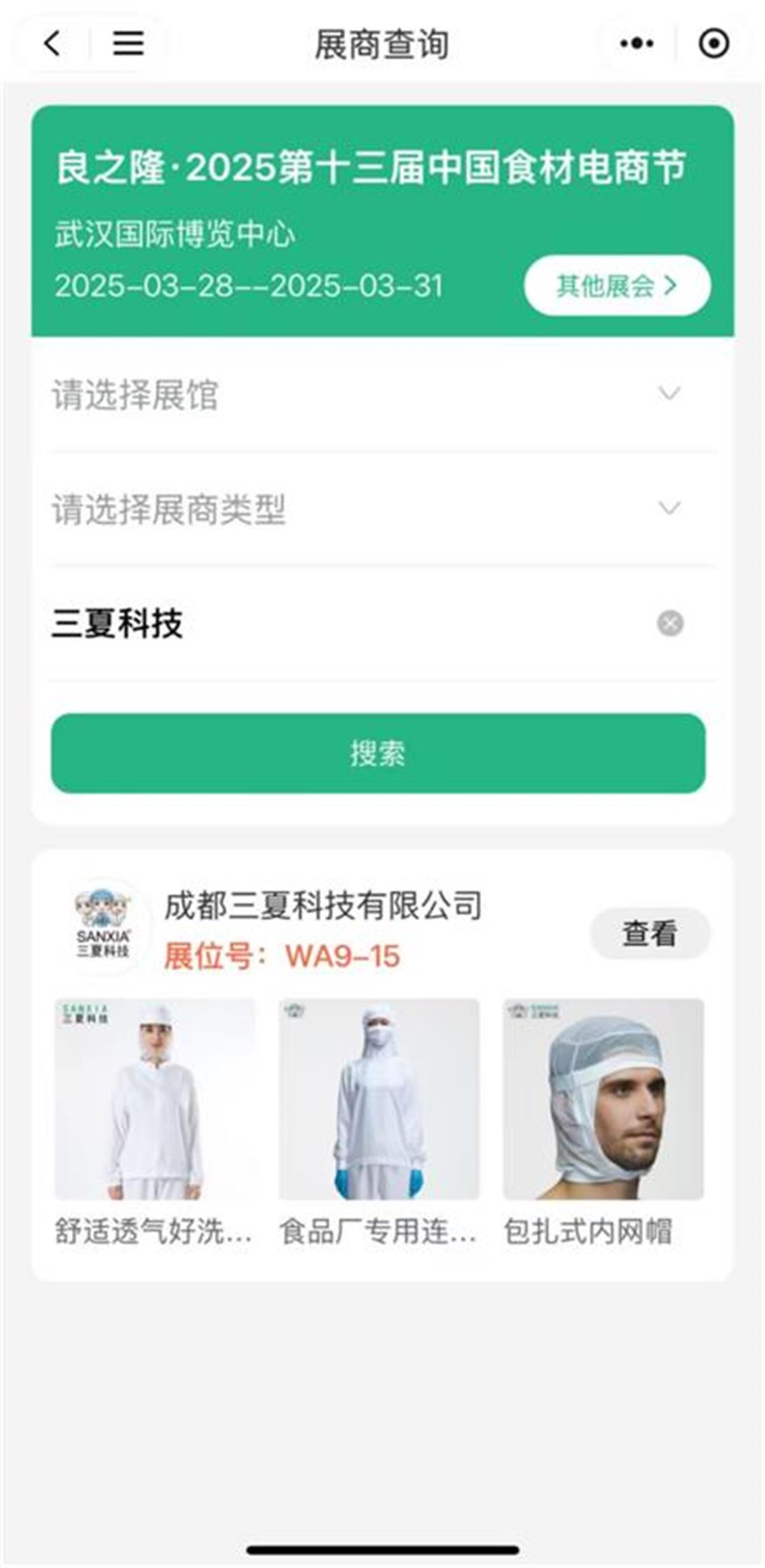Open the mini program's three-dot menu
Image resolution: width=765 pixels, height=1568 pixels.
[x=636, y=44]
